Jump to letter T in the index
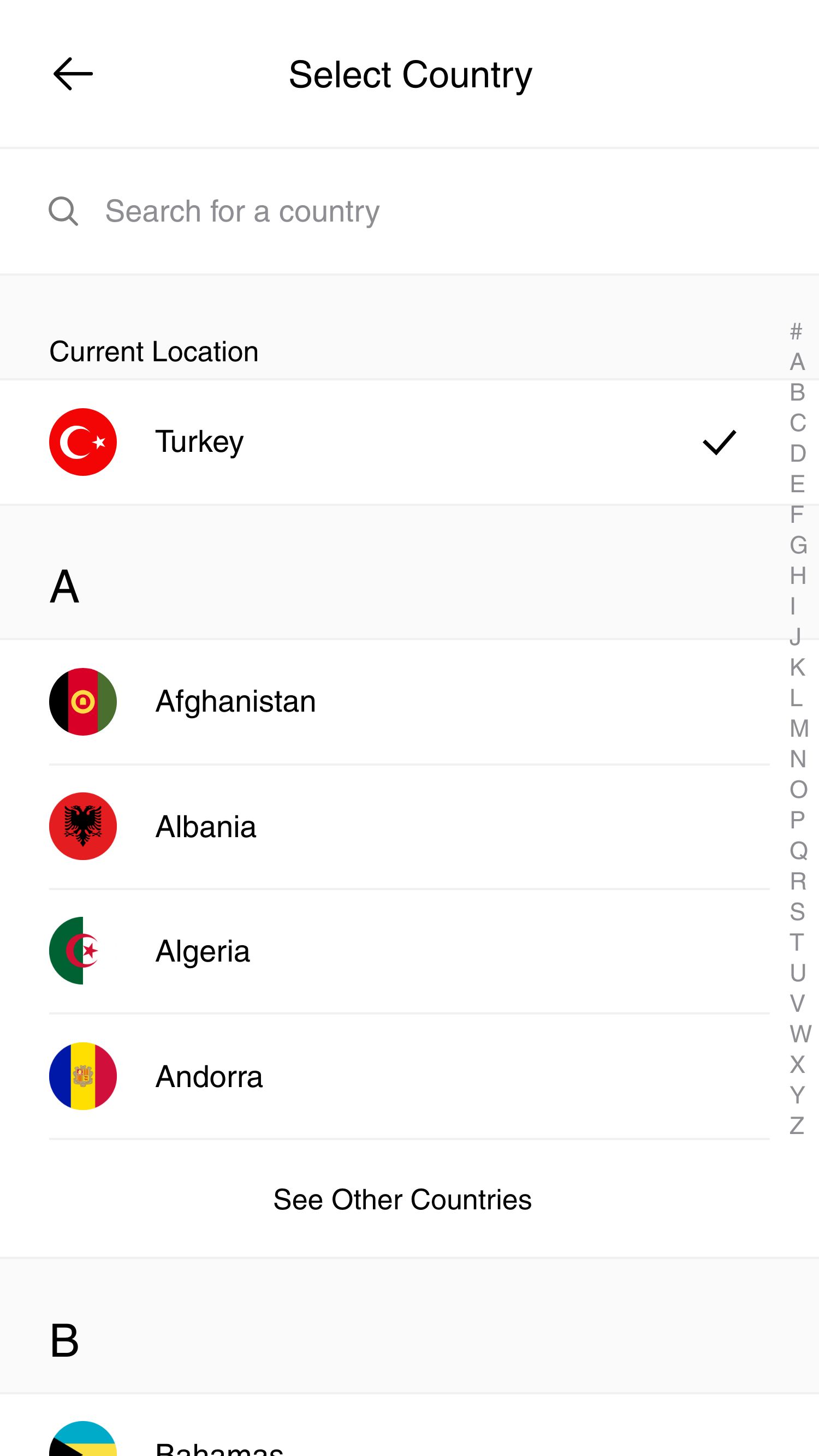The image size is (819, 1456). point(797,942)
